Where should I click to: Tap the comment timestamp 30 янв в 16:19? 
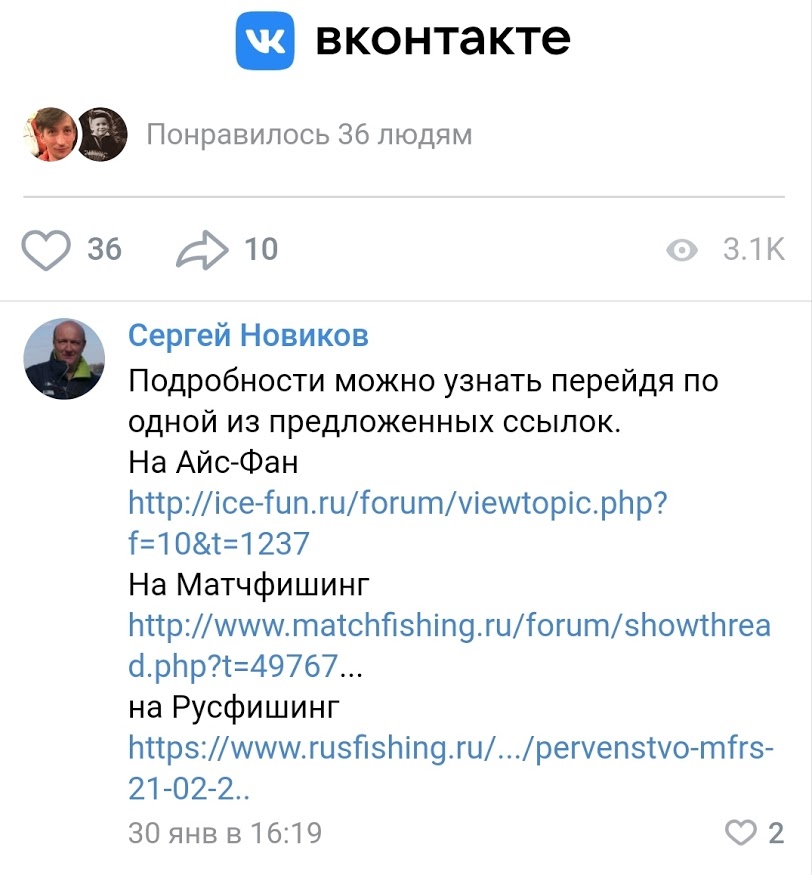(225, 832)
